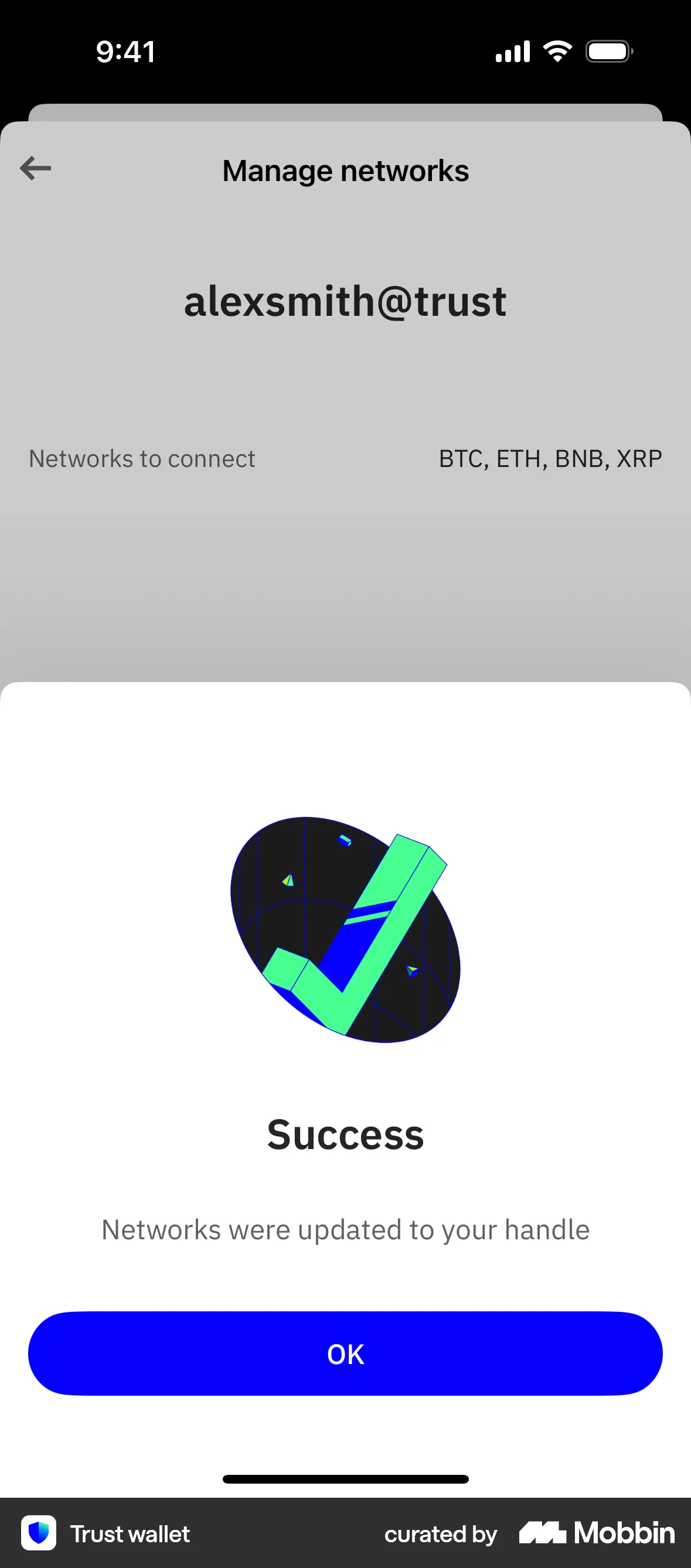
Task: Tap the battery indicator in the status bar
Action: tap(608, 51)
